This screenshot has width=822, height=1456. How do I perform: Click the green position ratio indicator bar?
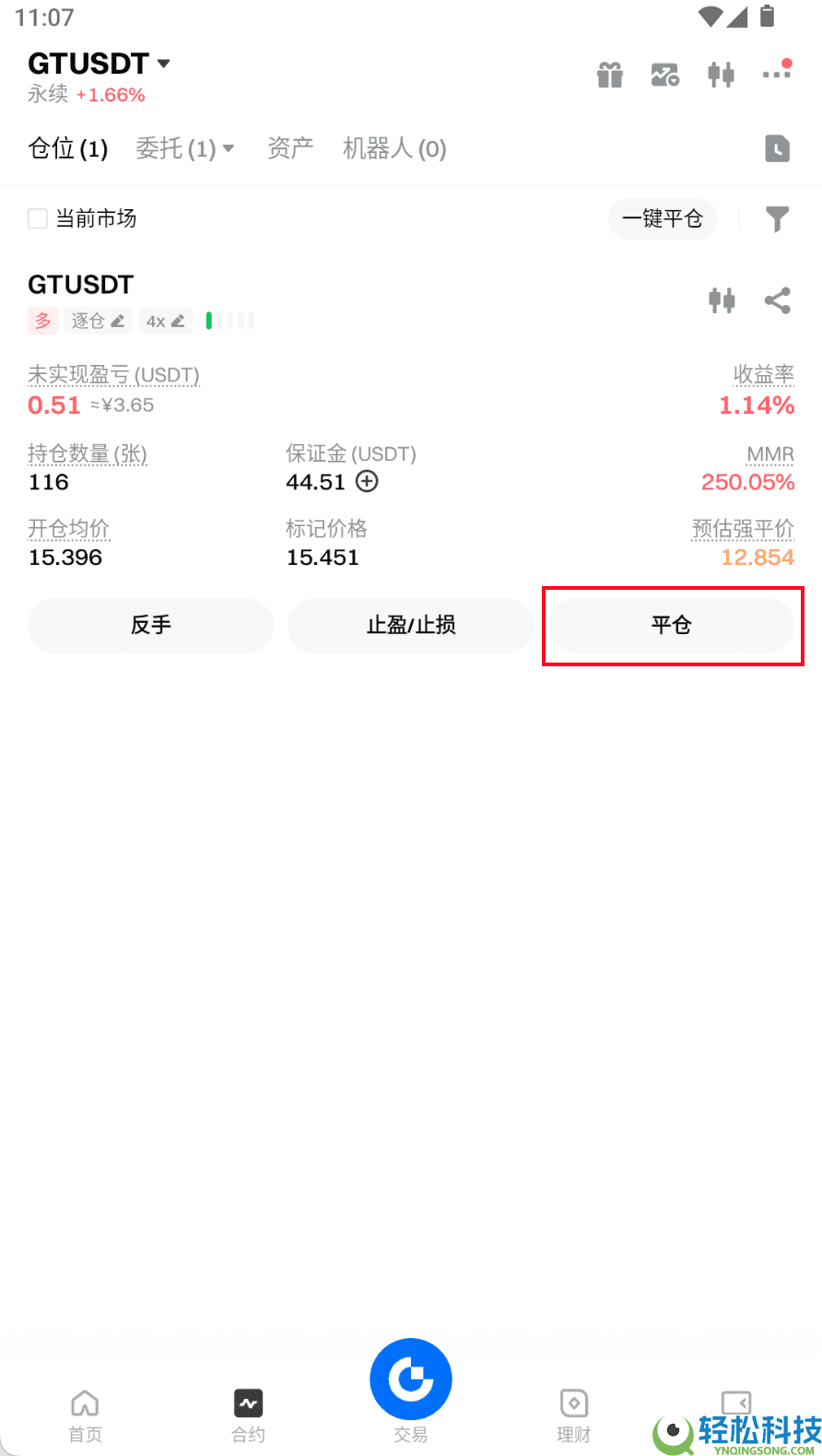[x=209, y=321]
